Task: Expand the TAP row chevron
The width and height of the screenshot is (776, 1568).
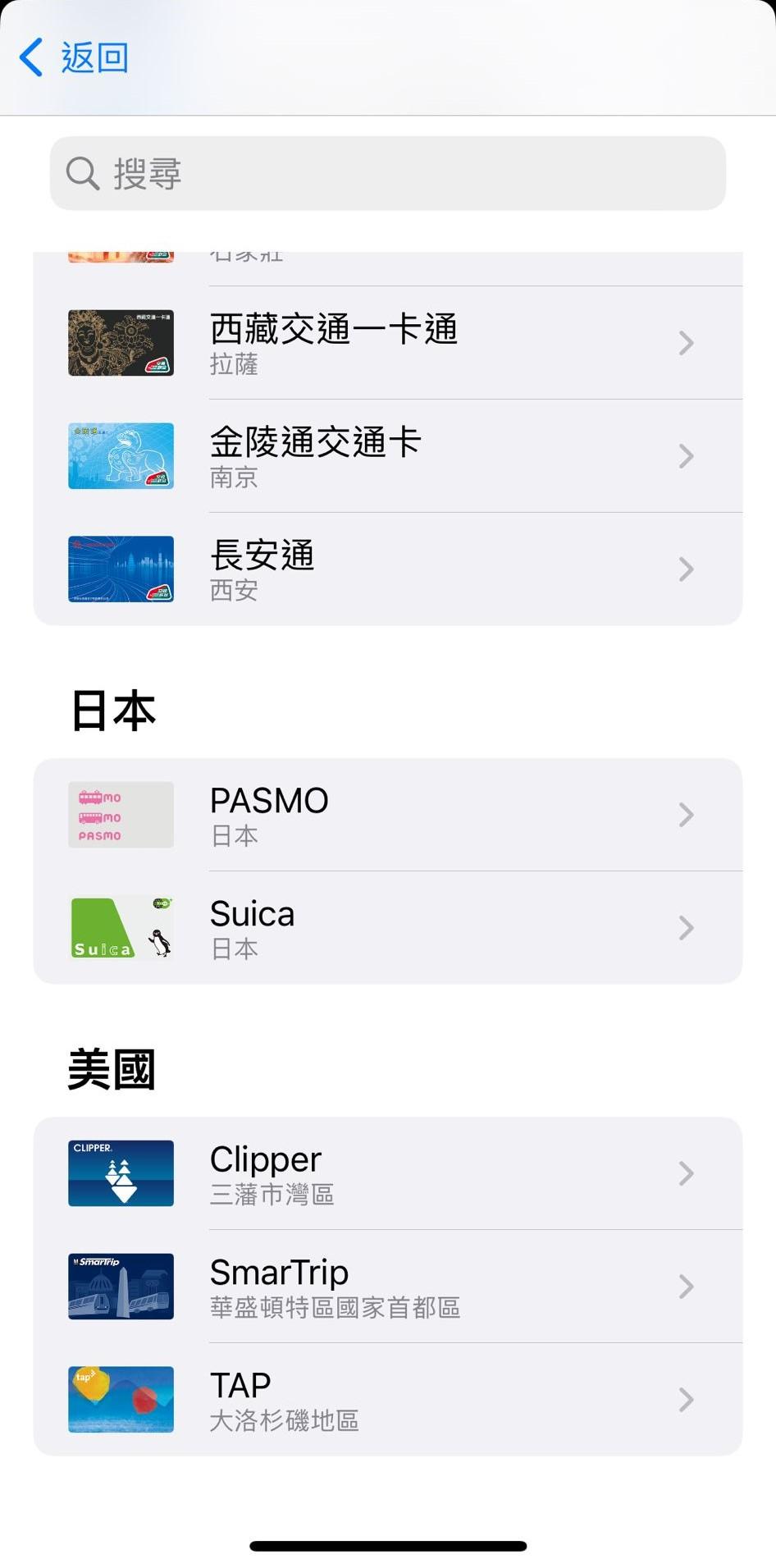Action: point(686,1400)
